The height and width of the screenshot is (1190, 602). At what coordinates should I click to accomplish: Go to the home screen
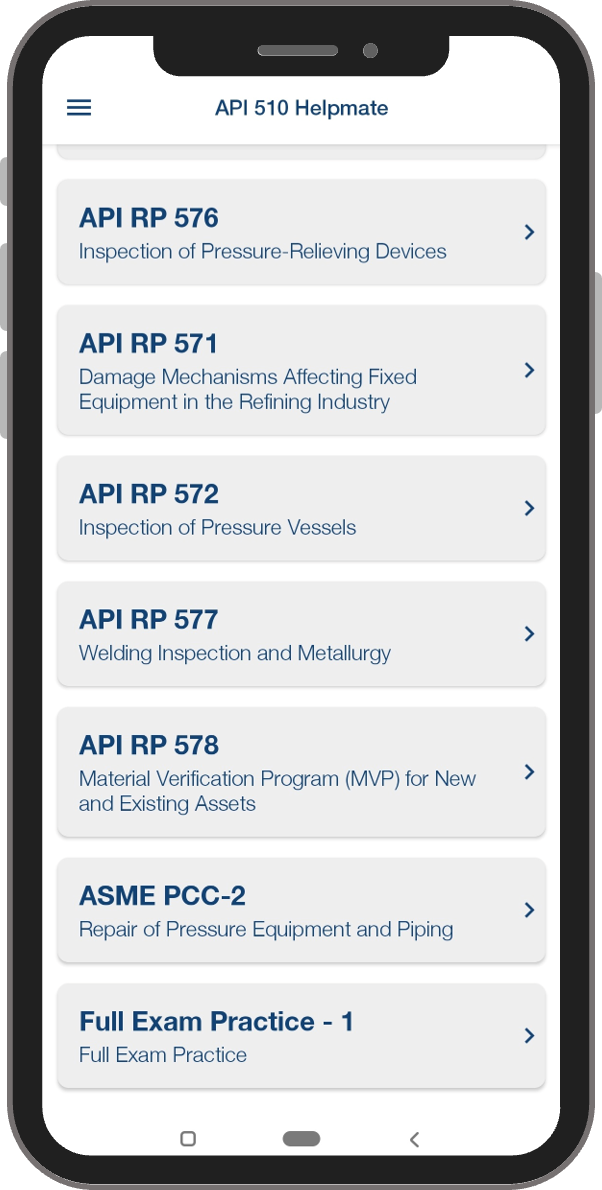pyautogui.click(x=301, y=1139)
